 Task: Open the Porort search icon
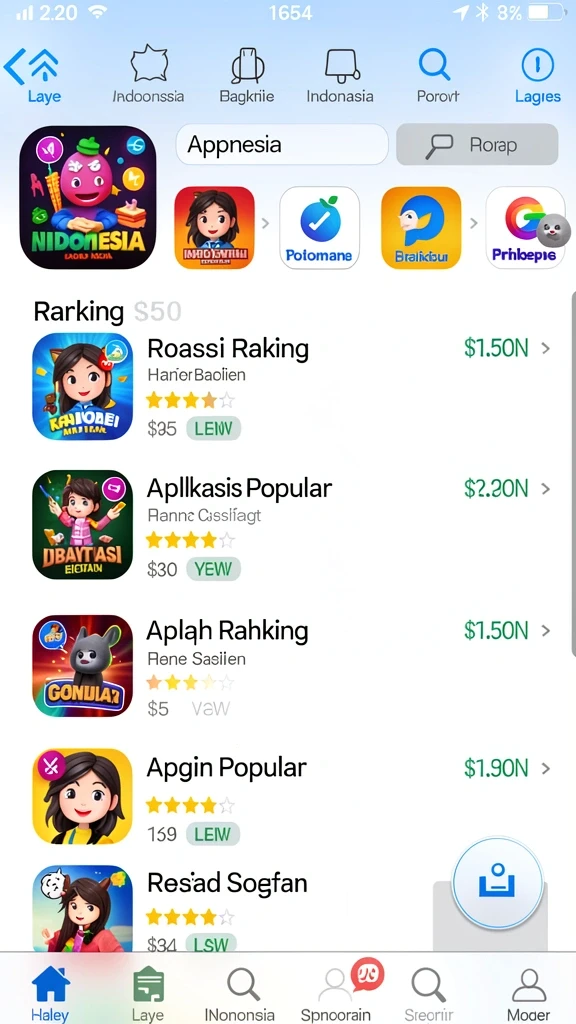point(435,66)
